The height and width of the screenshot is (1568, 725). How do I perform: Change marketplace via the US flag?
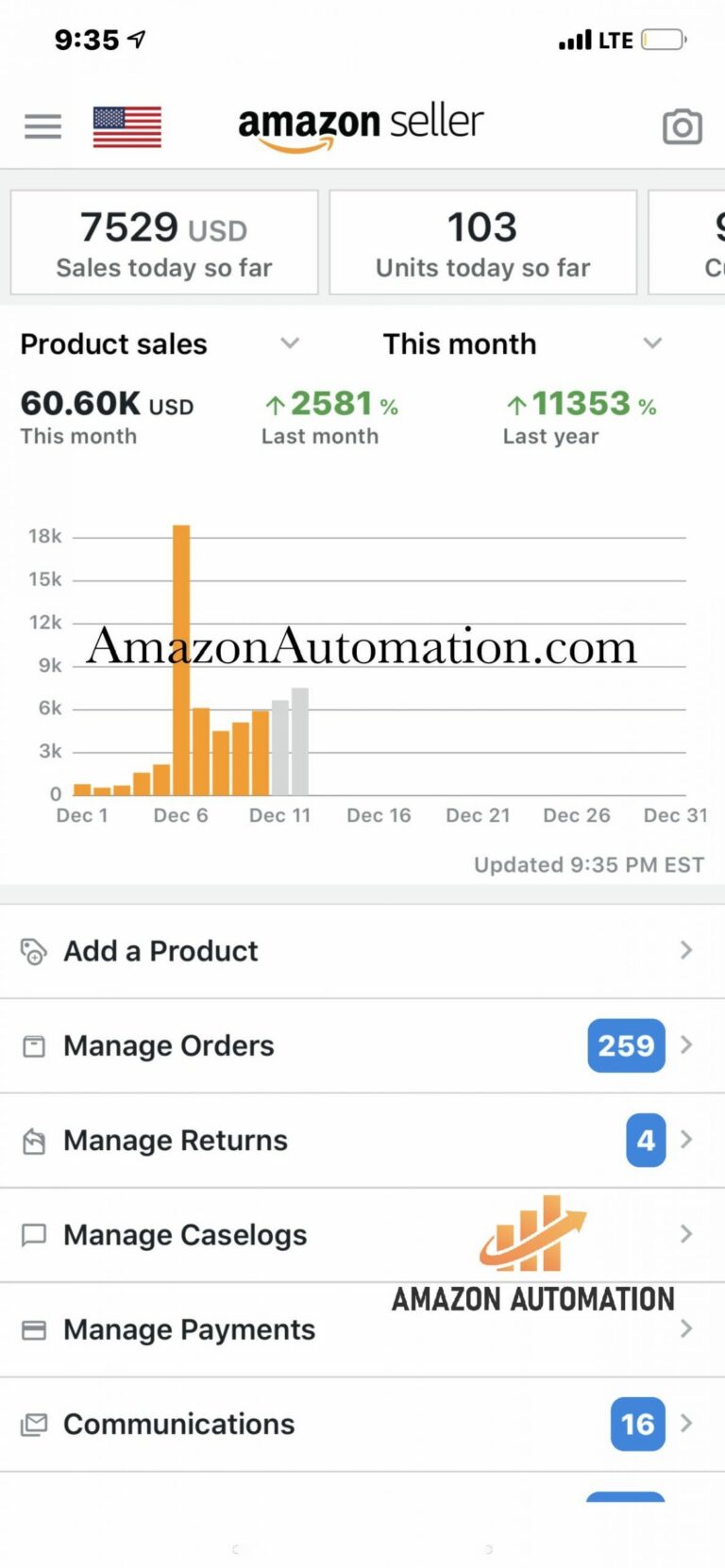pyautogui.click(x=127, y=126)
